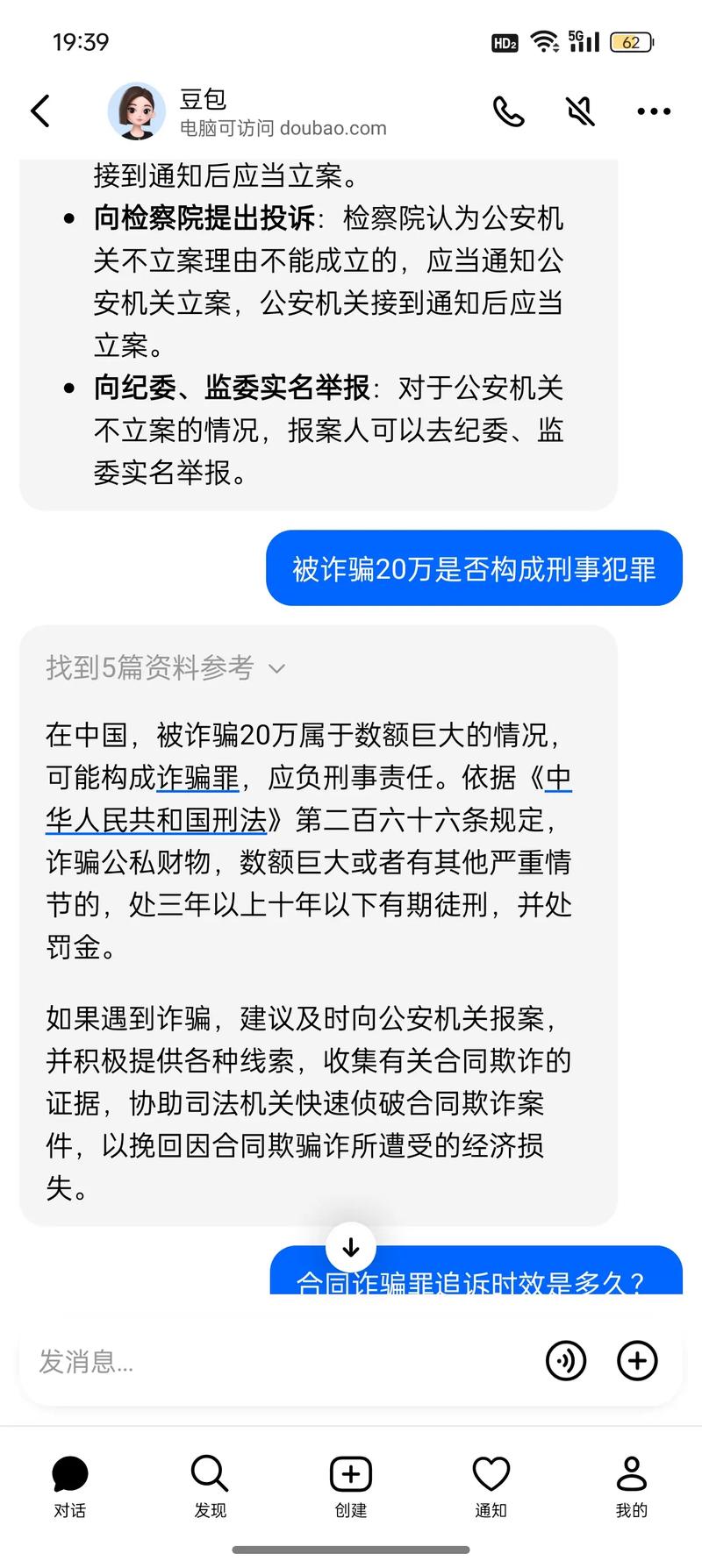This screenshot has height=1568, width=702.
Task: Toggle notification mute for this chat
Action: coord(579,111)
